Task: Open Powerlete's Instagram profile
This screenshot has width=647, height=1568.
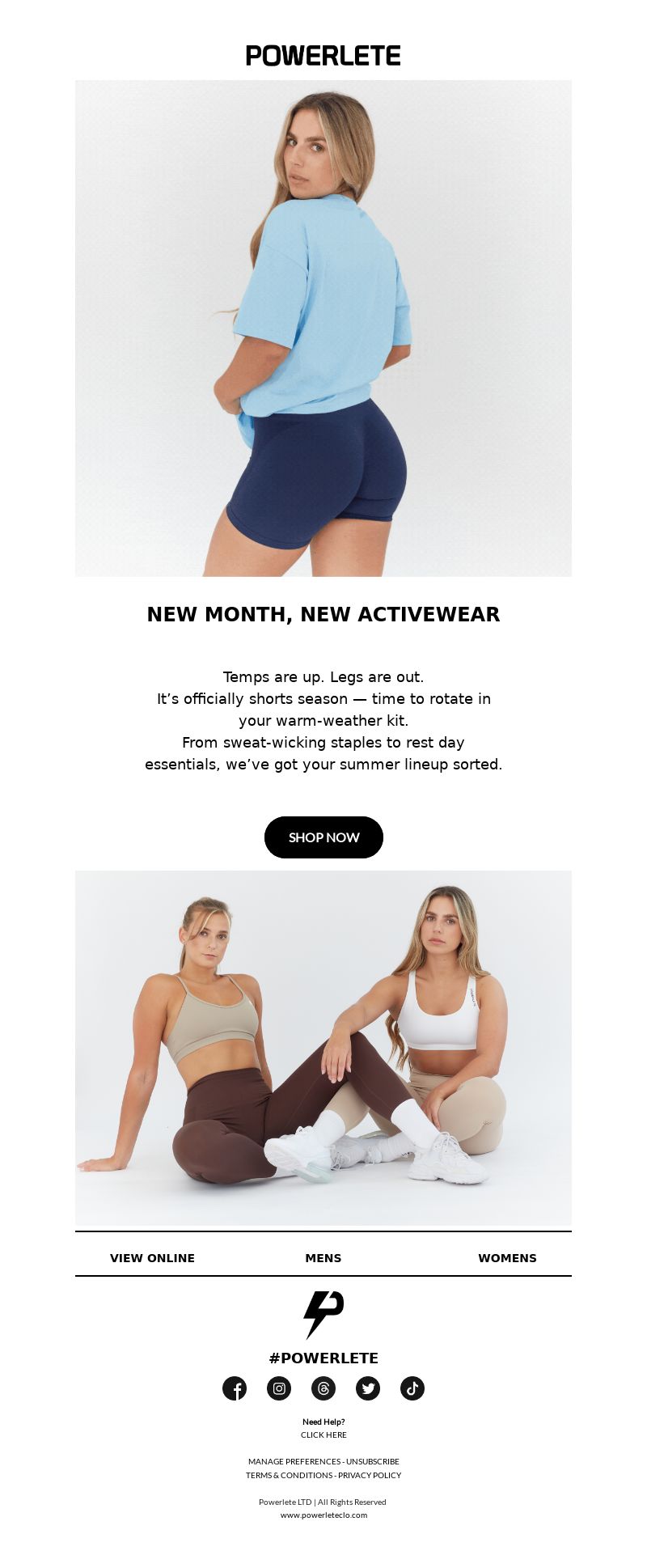Action: coord(279,1388)
